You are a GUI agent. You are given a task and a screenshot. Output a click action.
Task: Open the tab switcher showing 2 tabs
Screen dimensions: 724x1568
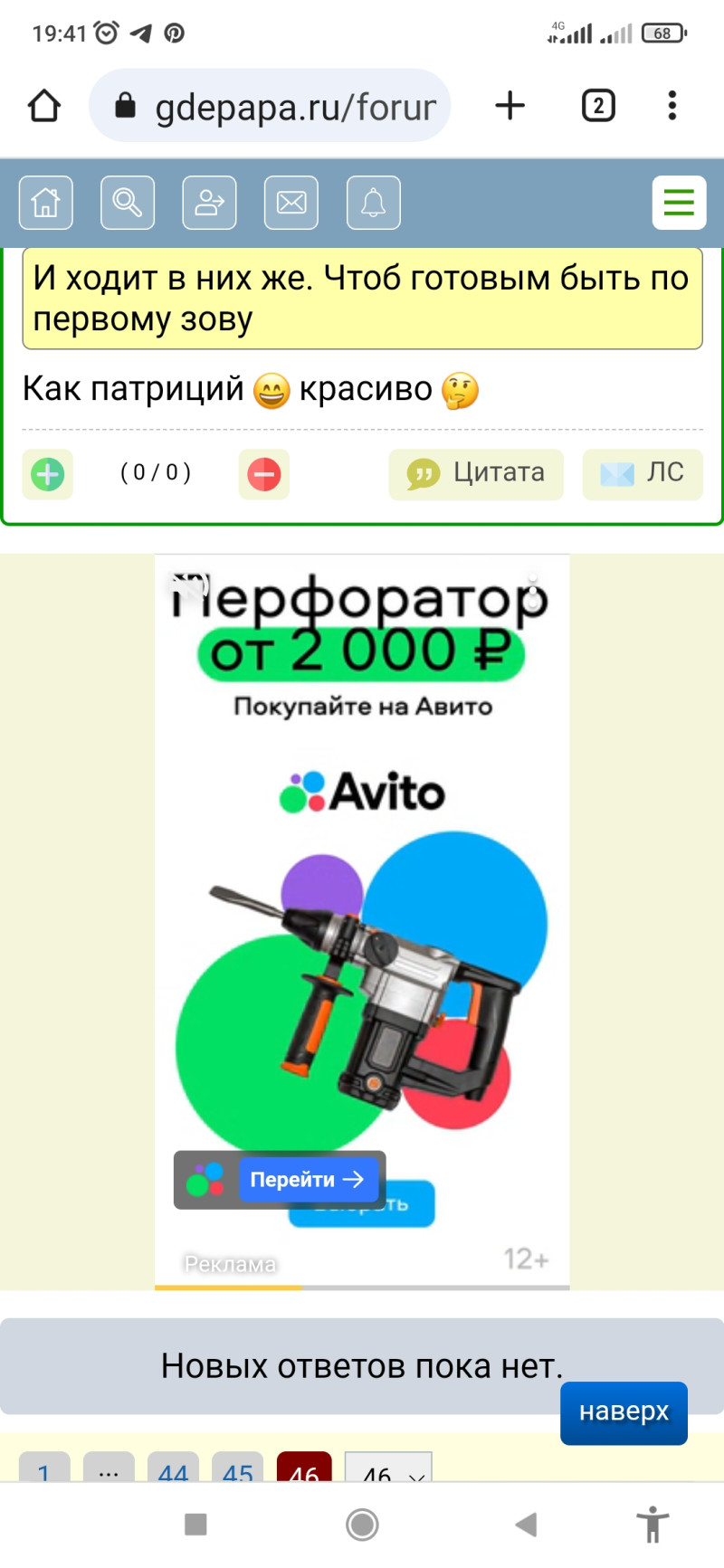(x=597, y=106)
